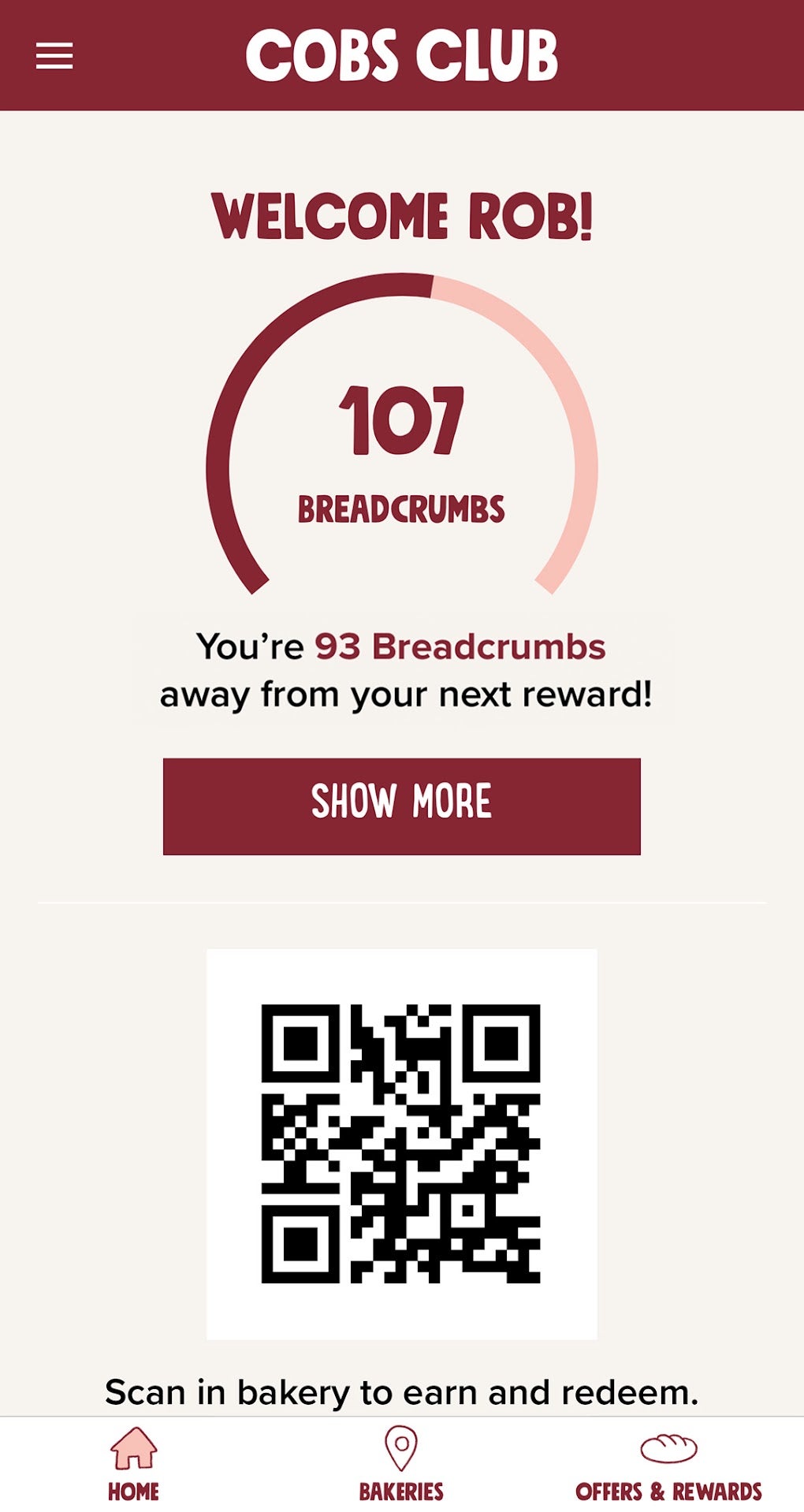Open the hamburger navigation menu
The width and height of the screenshot is (804, 1512).
(54, 57)
